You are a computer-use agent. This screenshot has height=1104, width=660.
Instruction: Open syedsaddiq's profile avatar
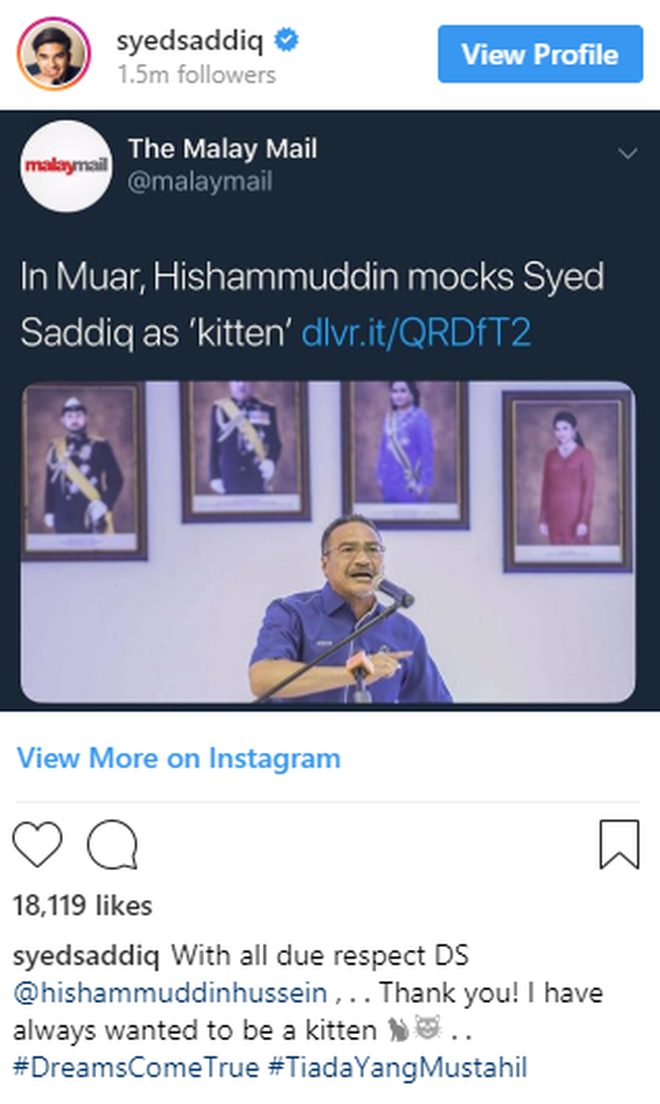click(54, 54)
